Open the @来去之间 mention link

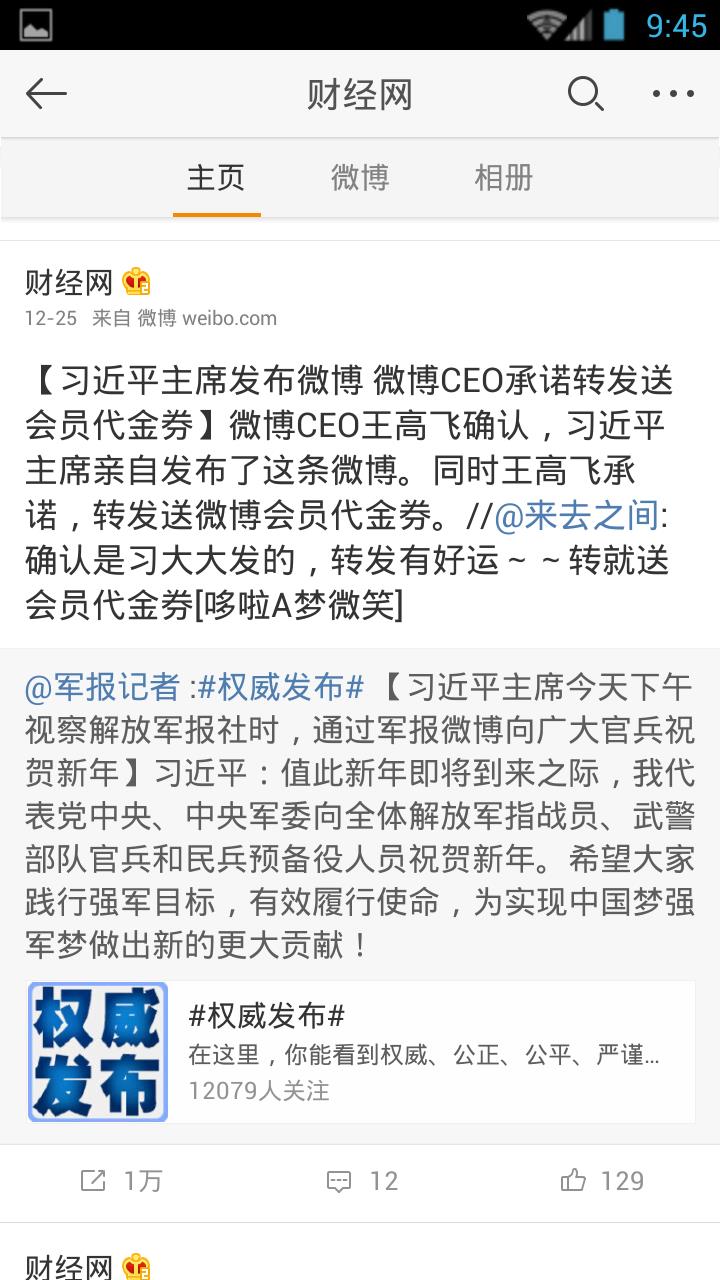pos(578,516)
